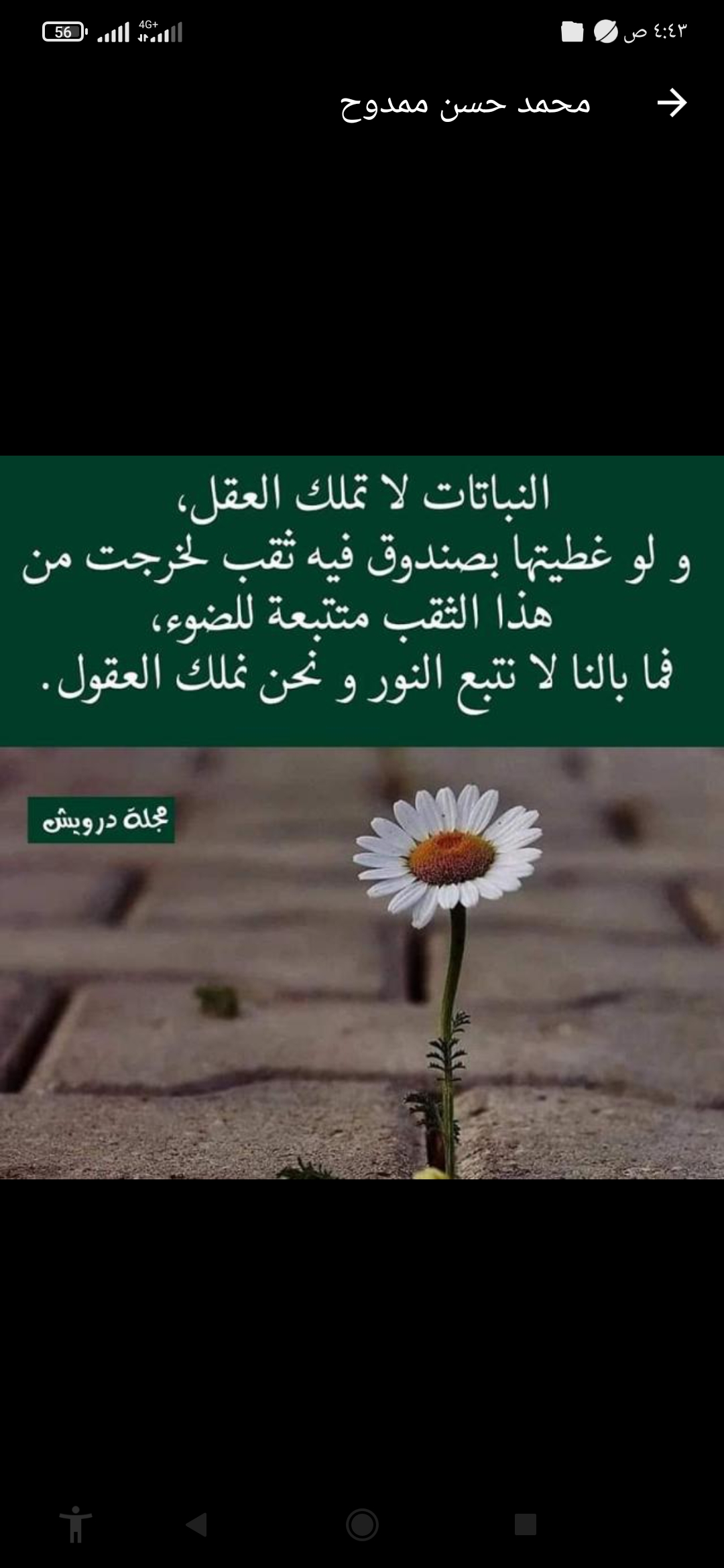The height and width of the screenshot is (1568, 724).
Task: Tap the back arrow beside محمد حسن ممدوح
Action: 672,103
